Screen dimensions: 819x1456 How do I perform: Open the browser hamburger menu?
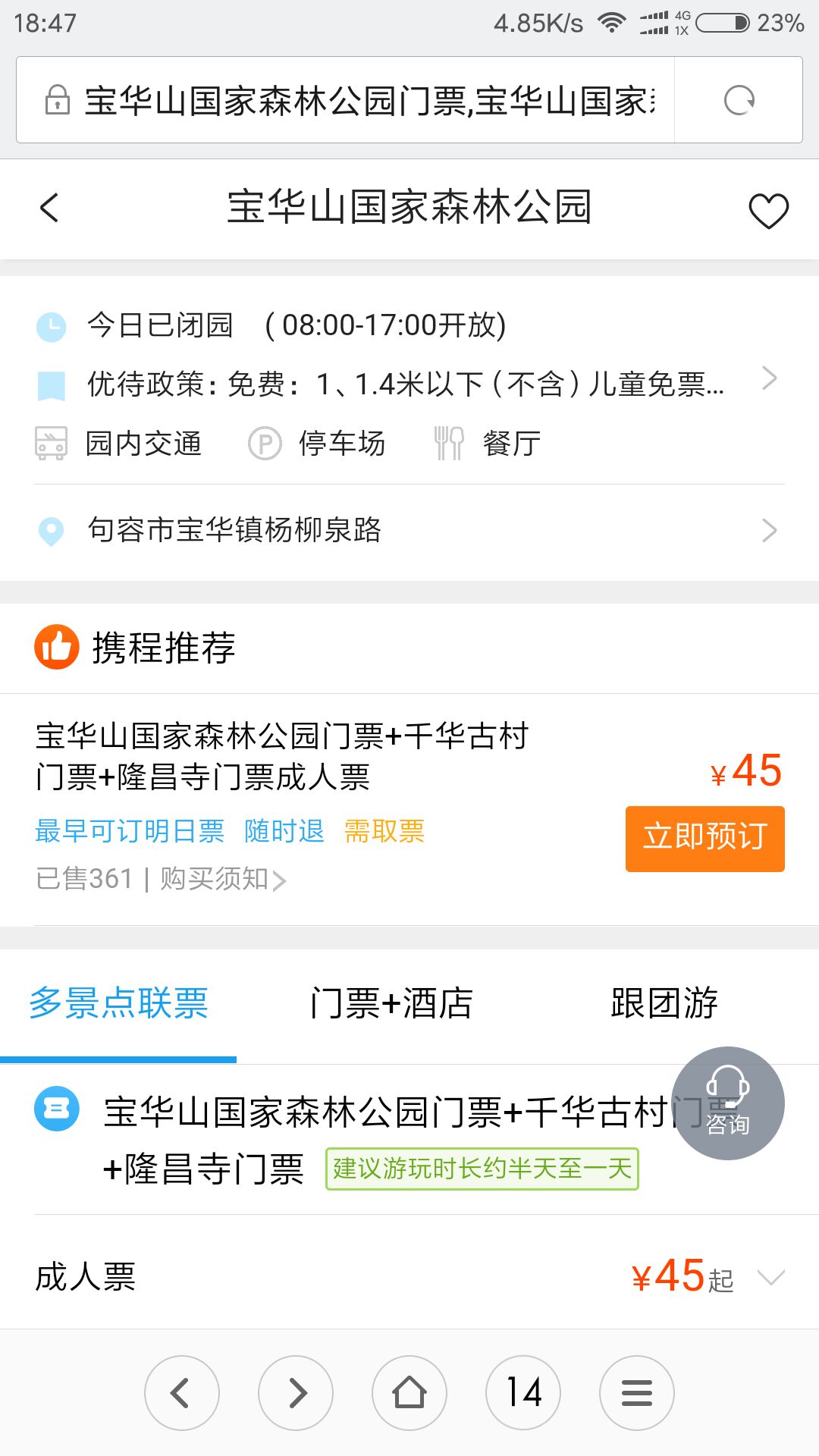[x=637, y=1393]
